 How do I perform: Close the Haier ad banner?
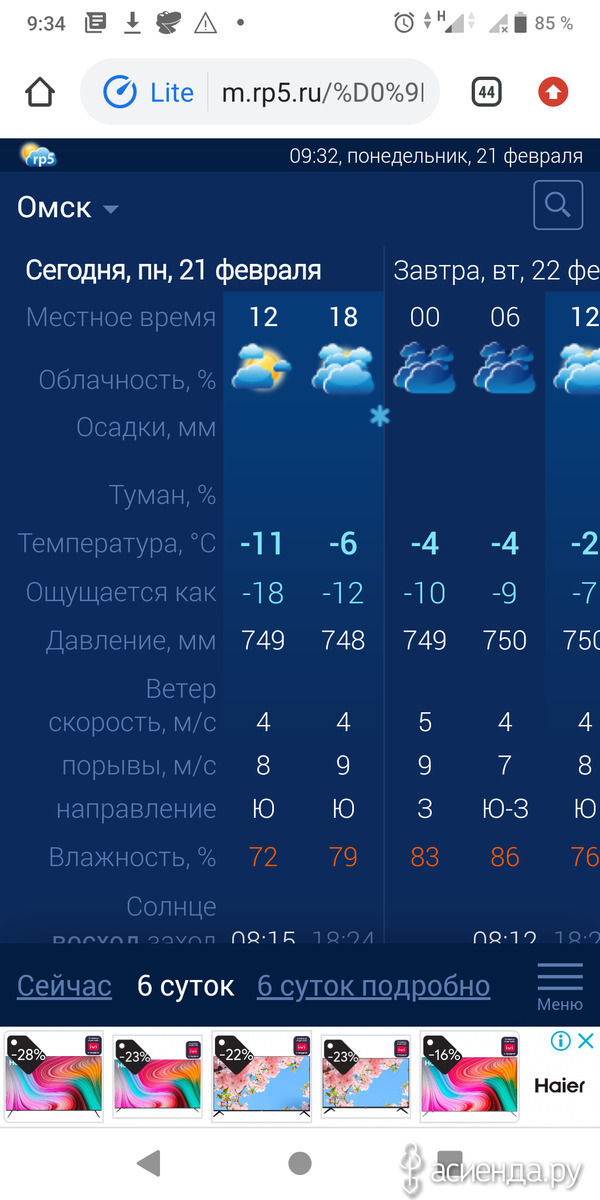click(x=587, y=1041)
